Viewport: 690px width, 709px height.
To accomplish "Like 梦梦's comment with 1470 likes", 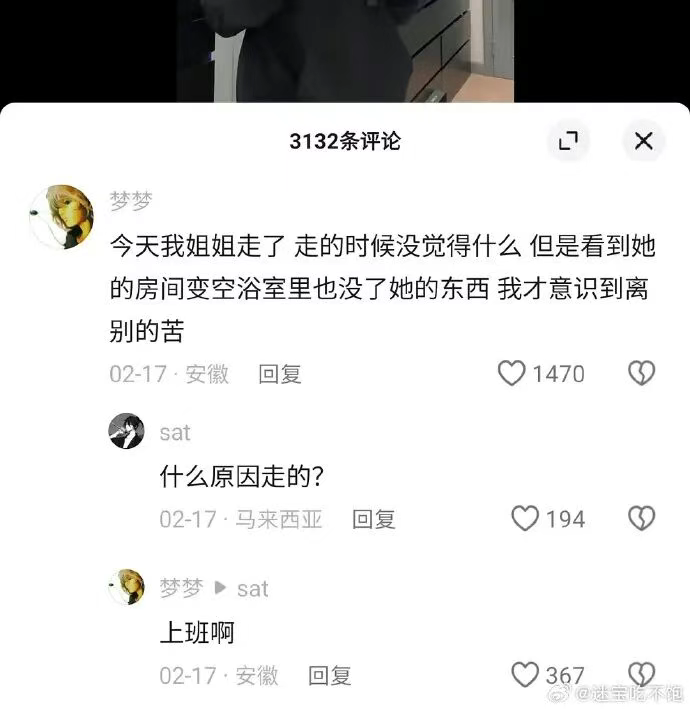I will pos(512,374).
